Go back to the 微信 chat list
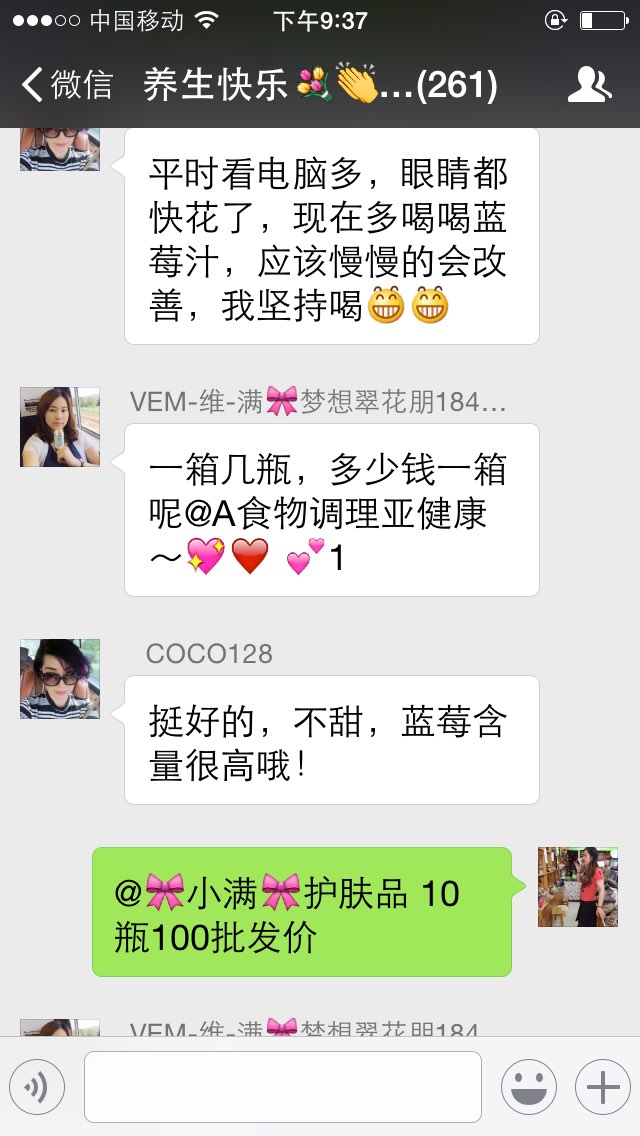The image size is (640, 1136). pyautogui.click(x=66, y=85)
